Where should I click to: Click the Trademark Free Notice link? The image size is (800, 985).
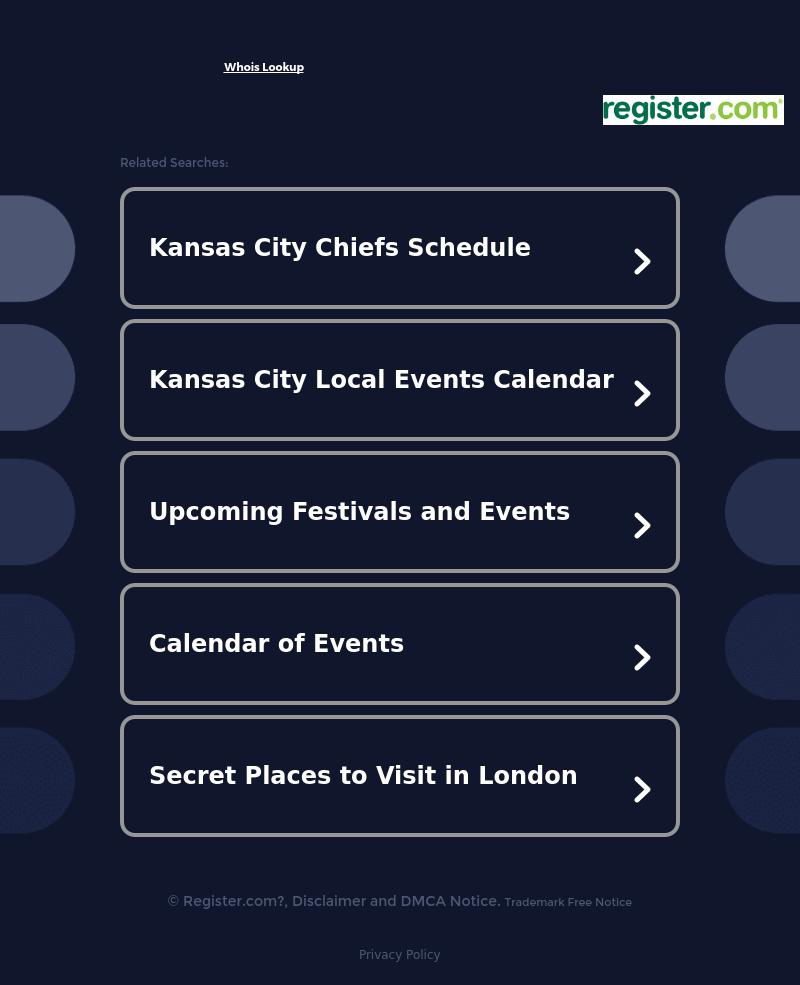tap(568, 902)
